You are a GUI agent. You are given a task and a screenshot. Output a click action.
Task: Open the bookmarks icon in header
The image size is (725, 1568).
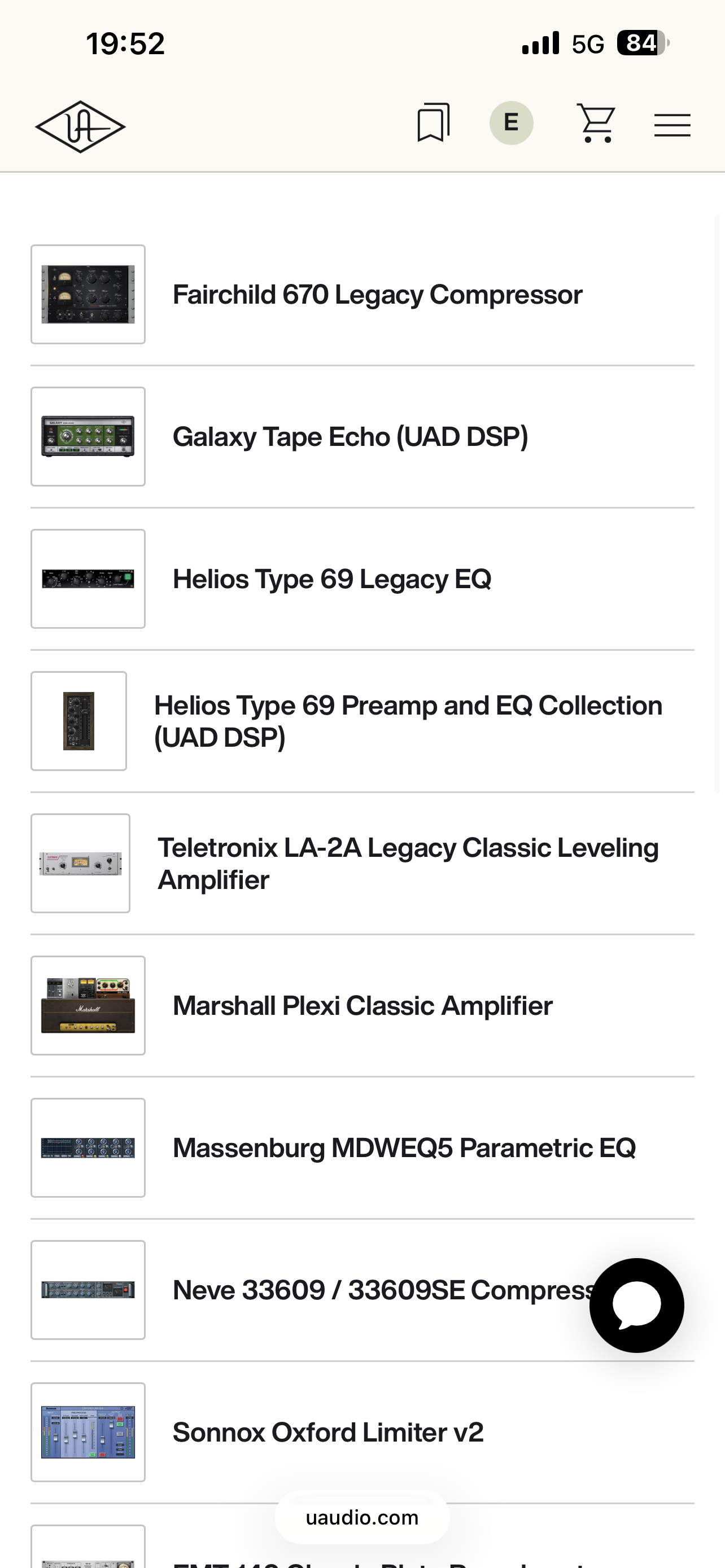click(x=433, y=123)
